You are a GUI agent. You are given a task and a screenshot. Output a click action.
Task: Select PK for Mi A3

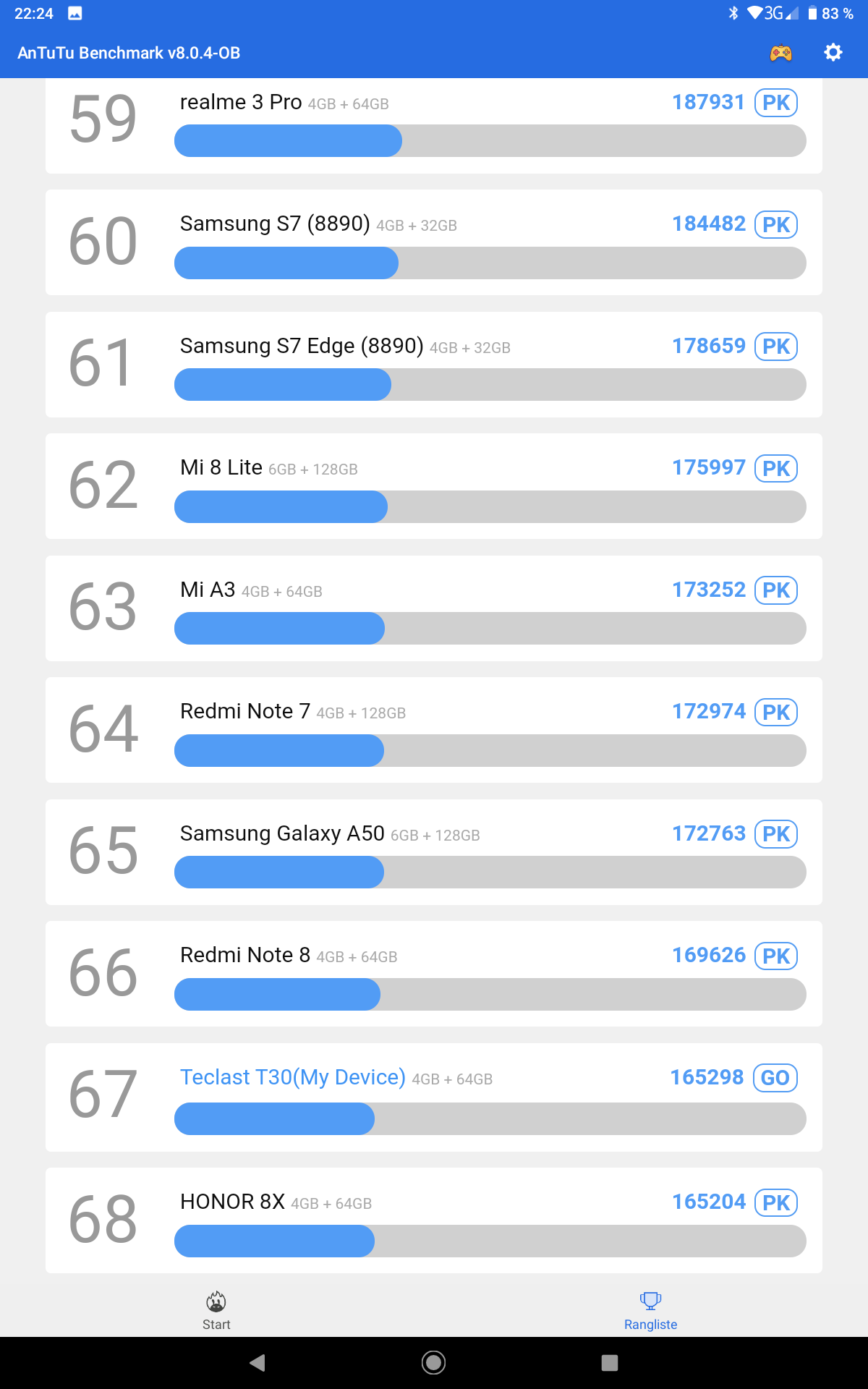click(x=776, y=590)
